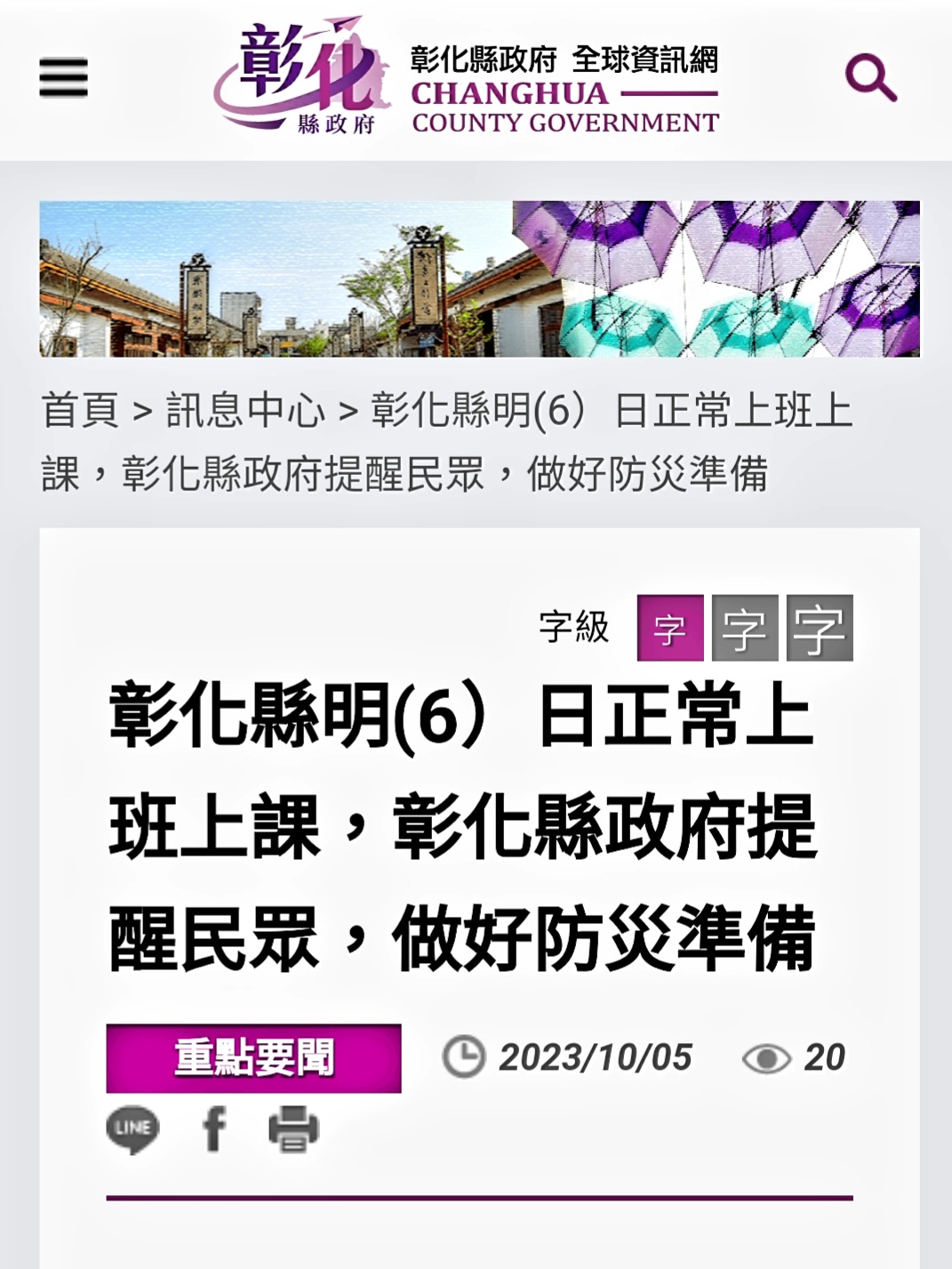Select the small font size button
The width and height of the screenshot is (952, 1269).
669,628
